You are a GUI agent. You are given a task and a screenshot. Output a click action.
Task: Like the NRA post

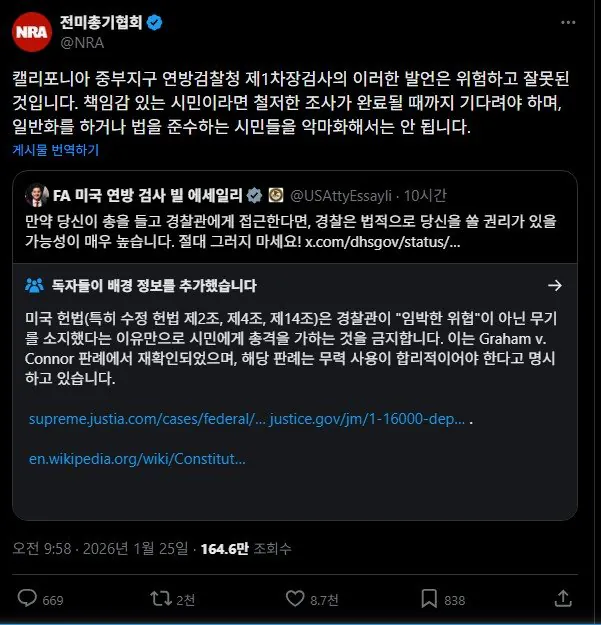click(x=295, y=599)
